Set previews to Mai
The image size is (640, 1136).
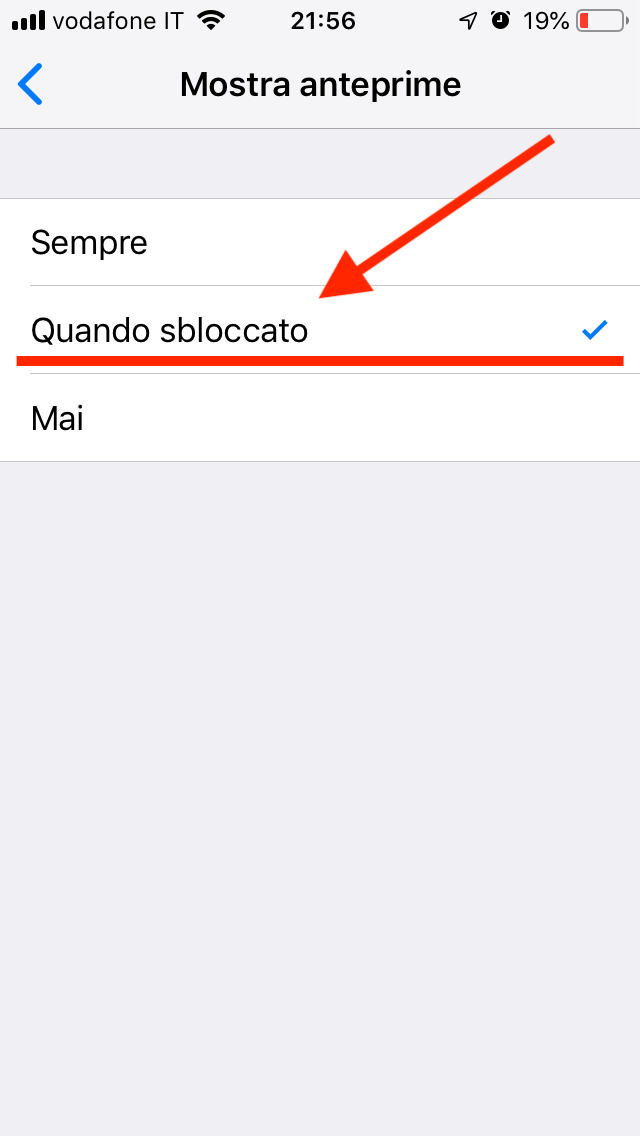coord(320,418)
